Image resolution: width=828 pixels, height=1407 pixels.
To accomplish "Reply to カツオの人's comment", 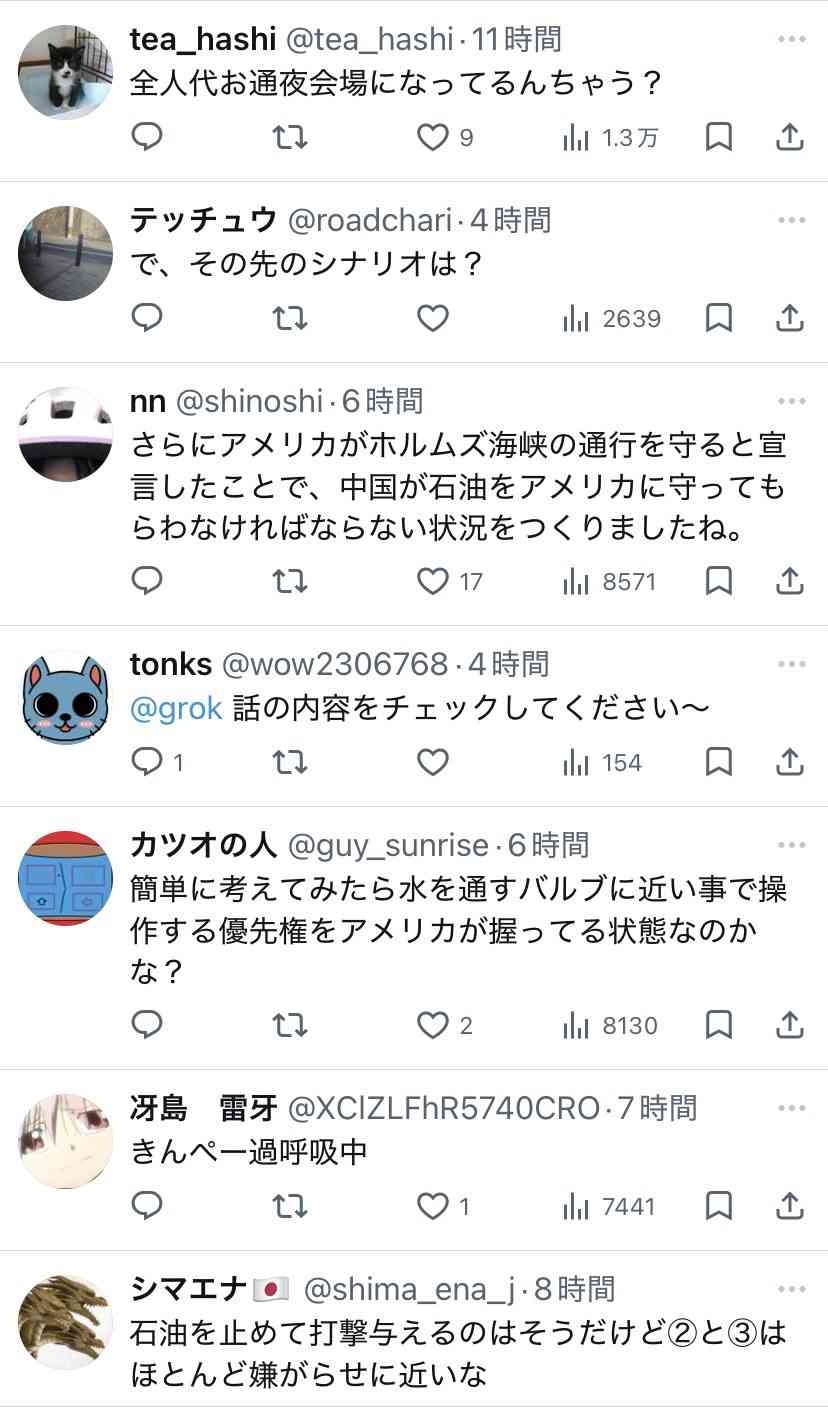I will coord(147,1025).
